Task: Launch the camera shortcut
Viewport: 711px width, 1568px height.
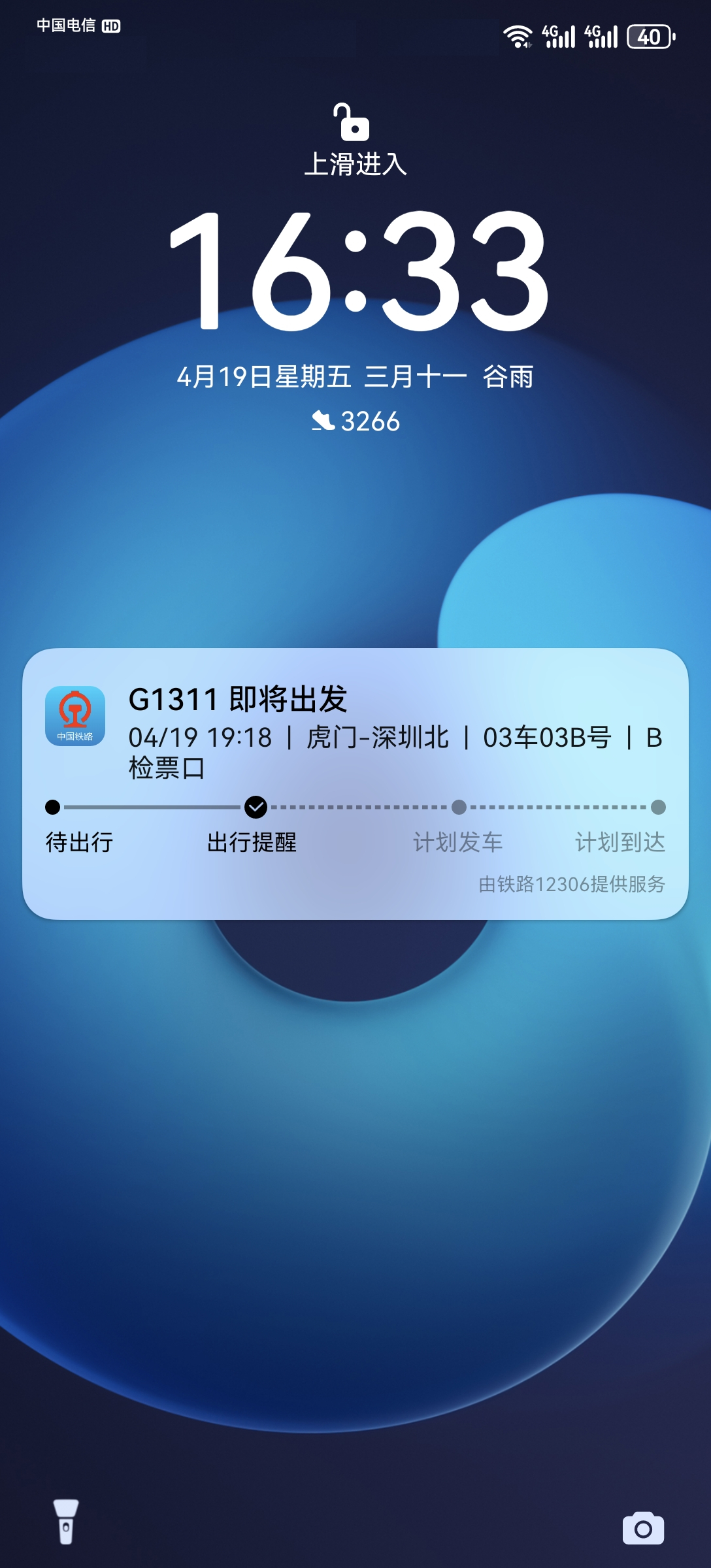Action: click(643, 1528)
